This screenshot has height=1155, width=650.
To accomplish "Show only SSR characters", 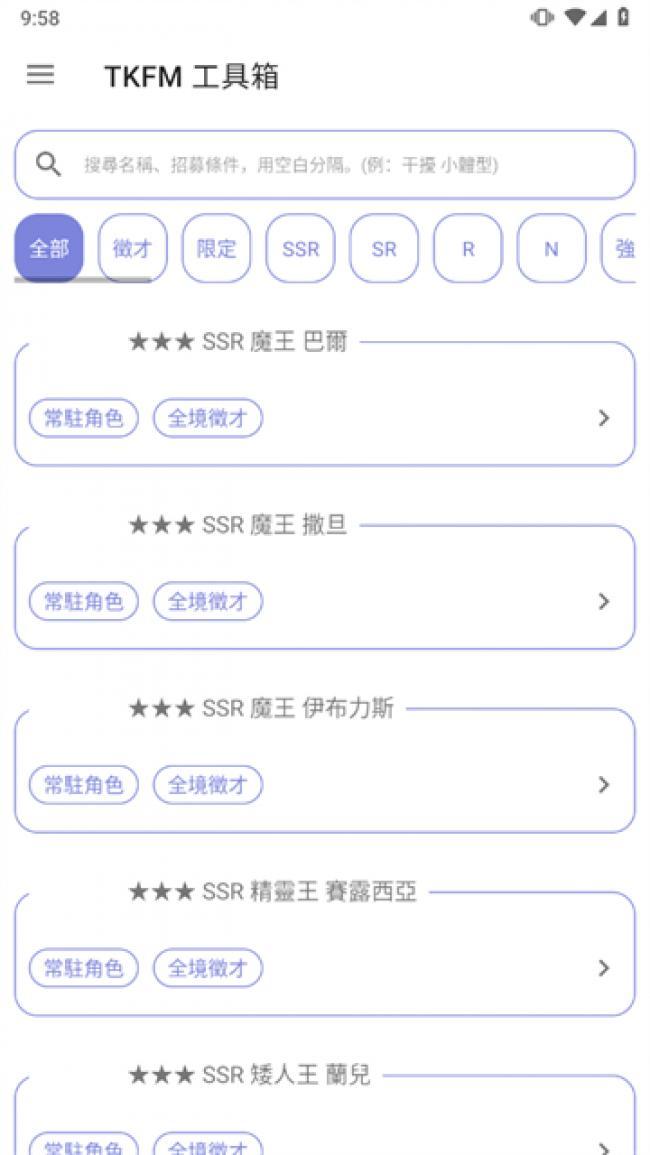I will 300,248.
